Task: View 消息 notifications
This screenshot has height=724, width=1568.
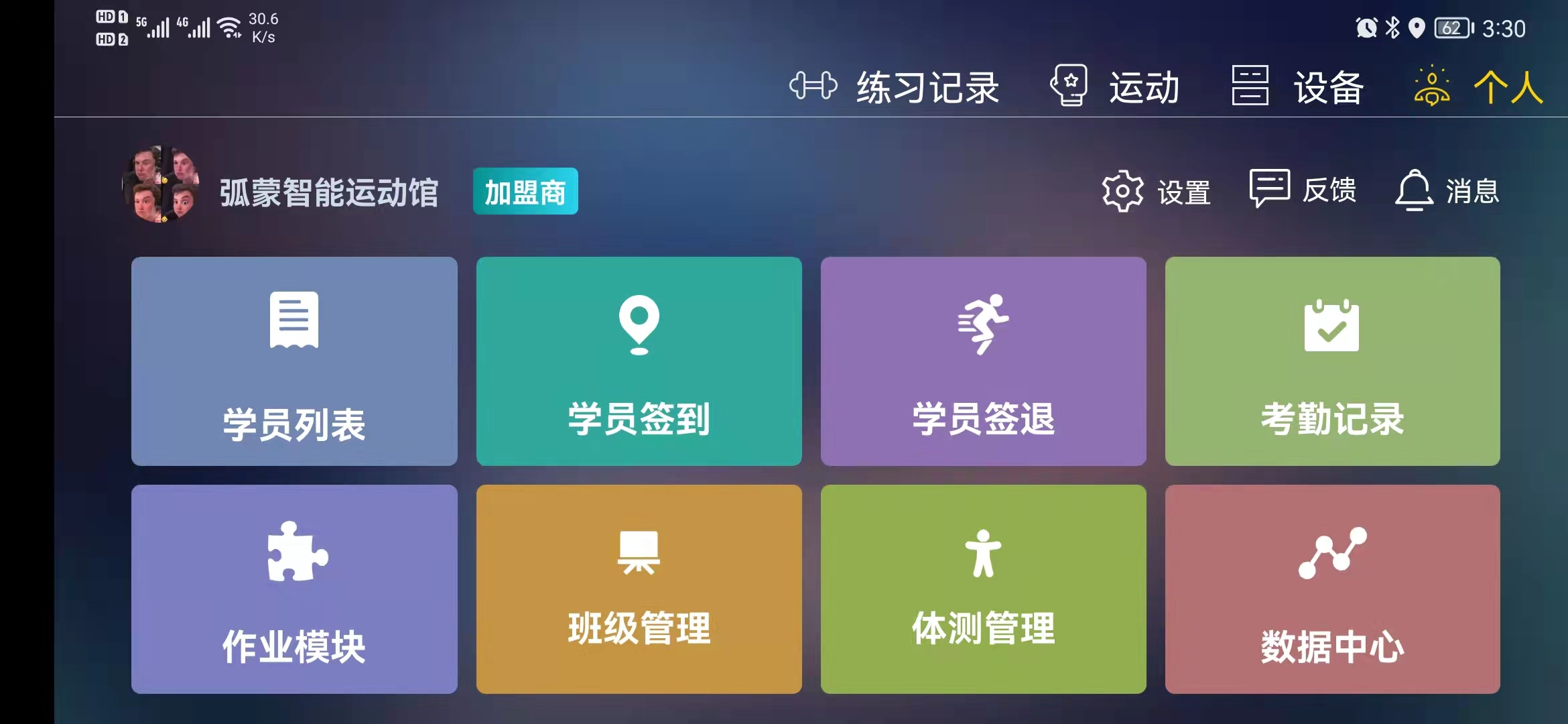Action: pos(1447,191)
